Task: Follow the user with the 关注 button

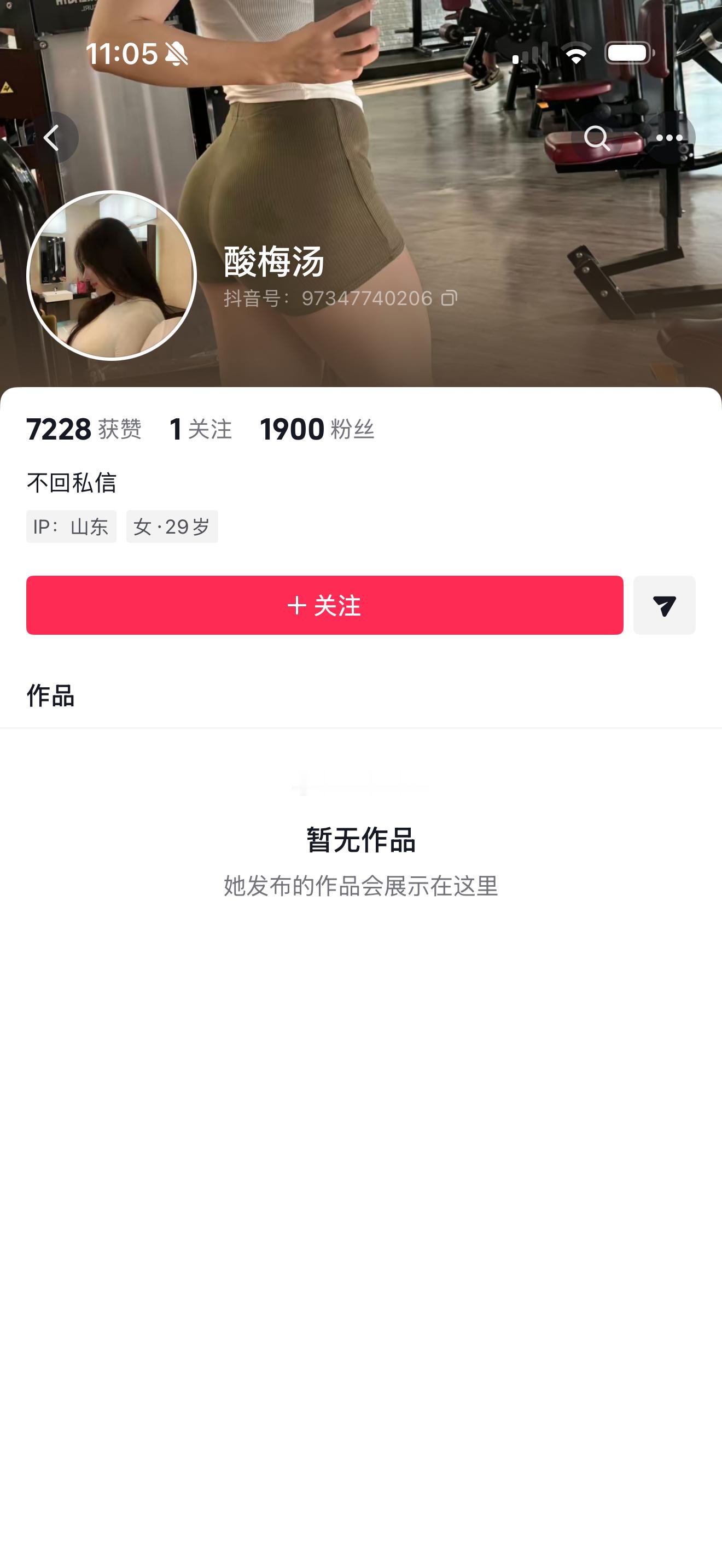Action: [324, 605]
